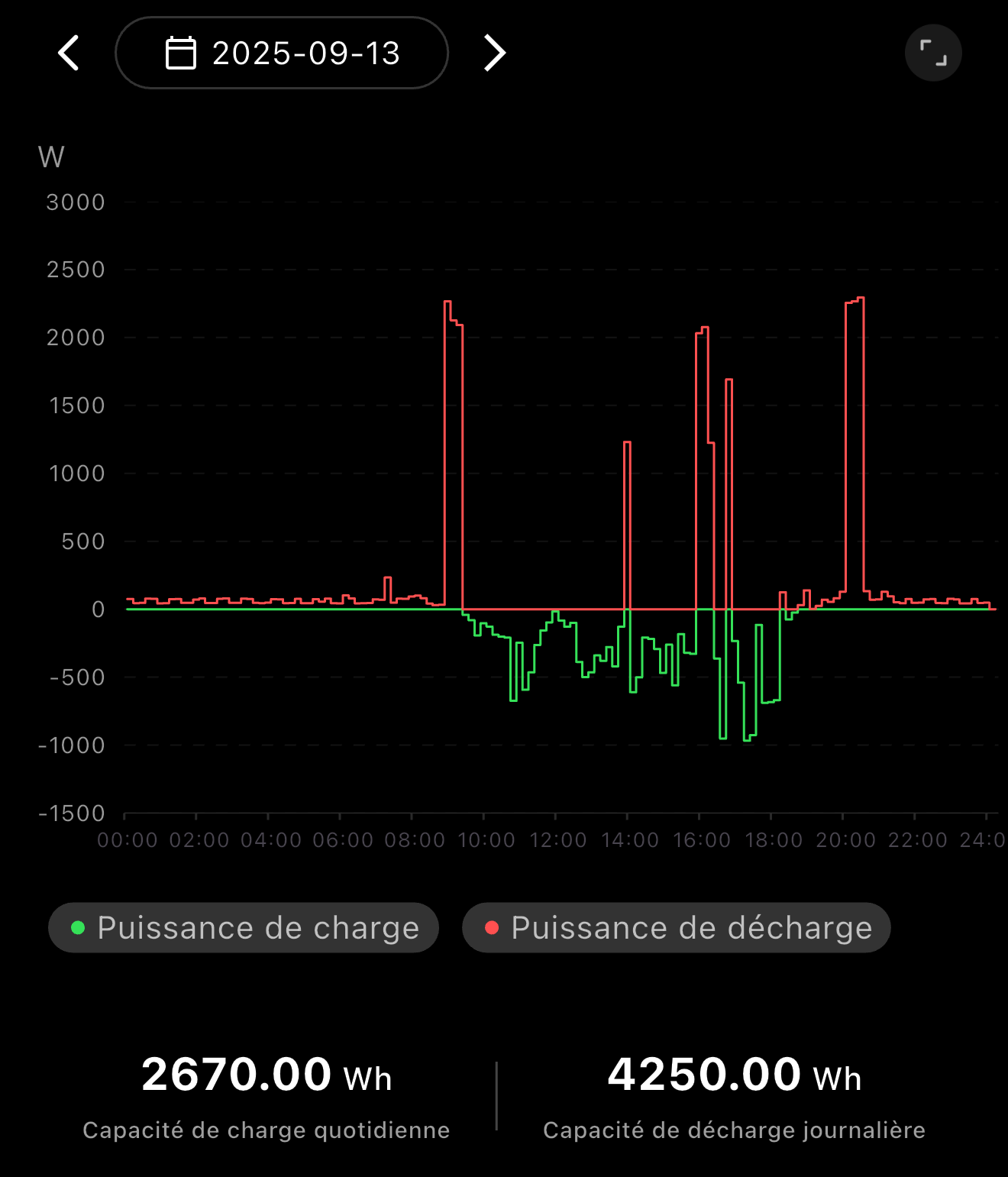Open the date picker showing 2025-09-13

point(282,53)
